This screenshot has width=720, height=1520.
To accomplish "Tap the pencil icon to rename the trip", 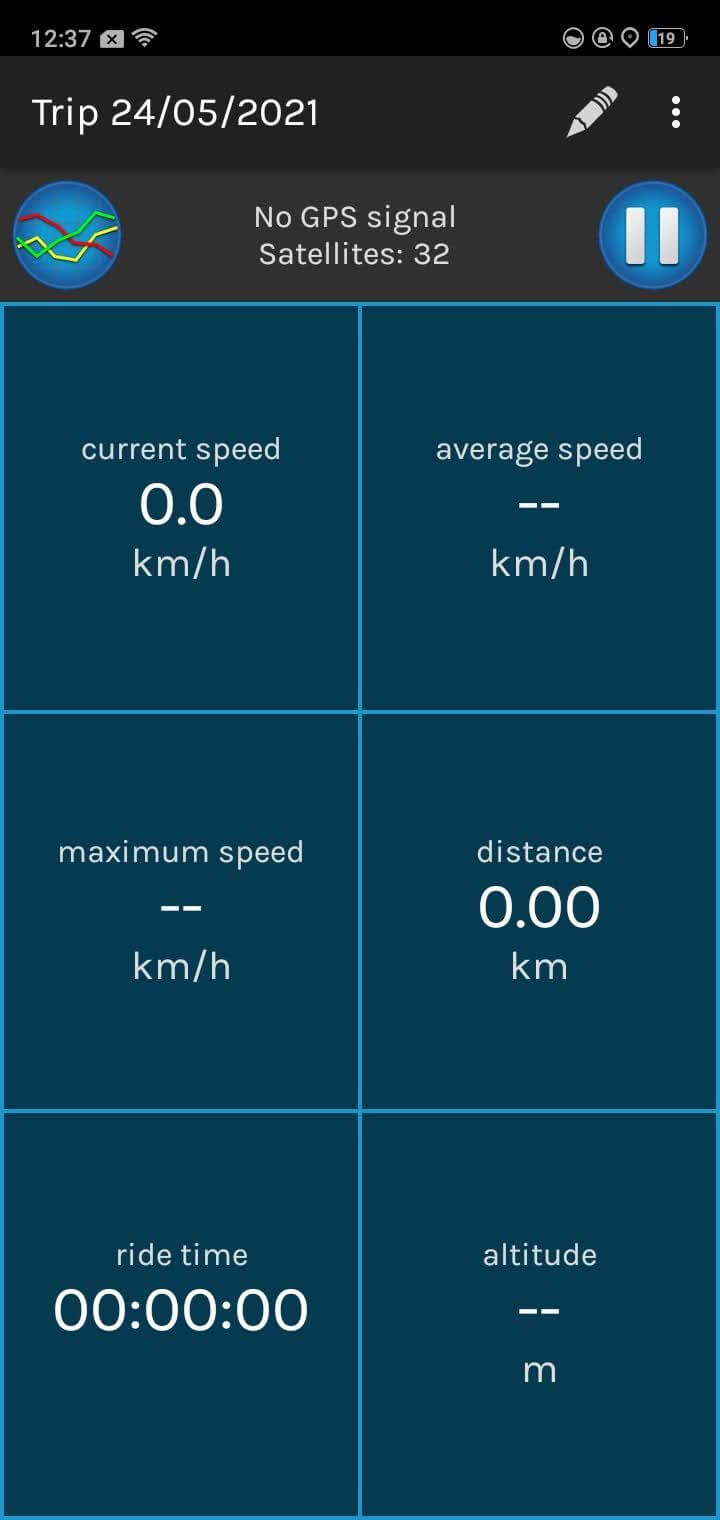I will 591,112.
